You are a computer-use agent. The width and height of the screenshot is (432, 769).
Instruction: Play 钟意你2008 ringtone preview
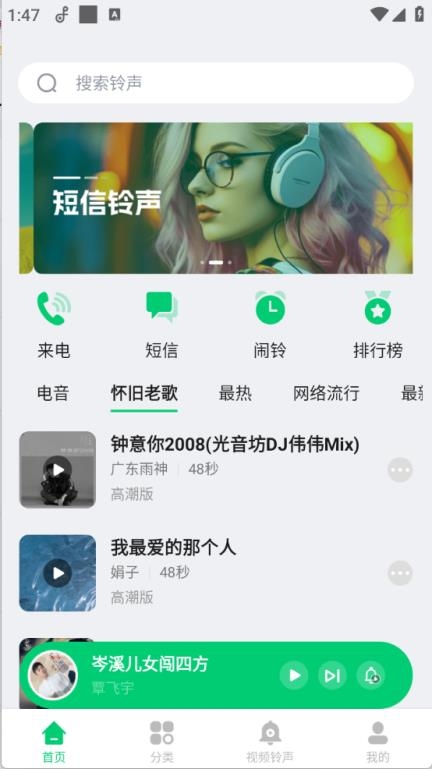(57, 469)
